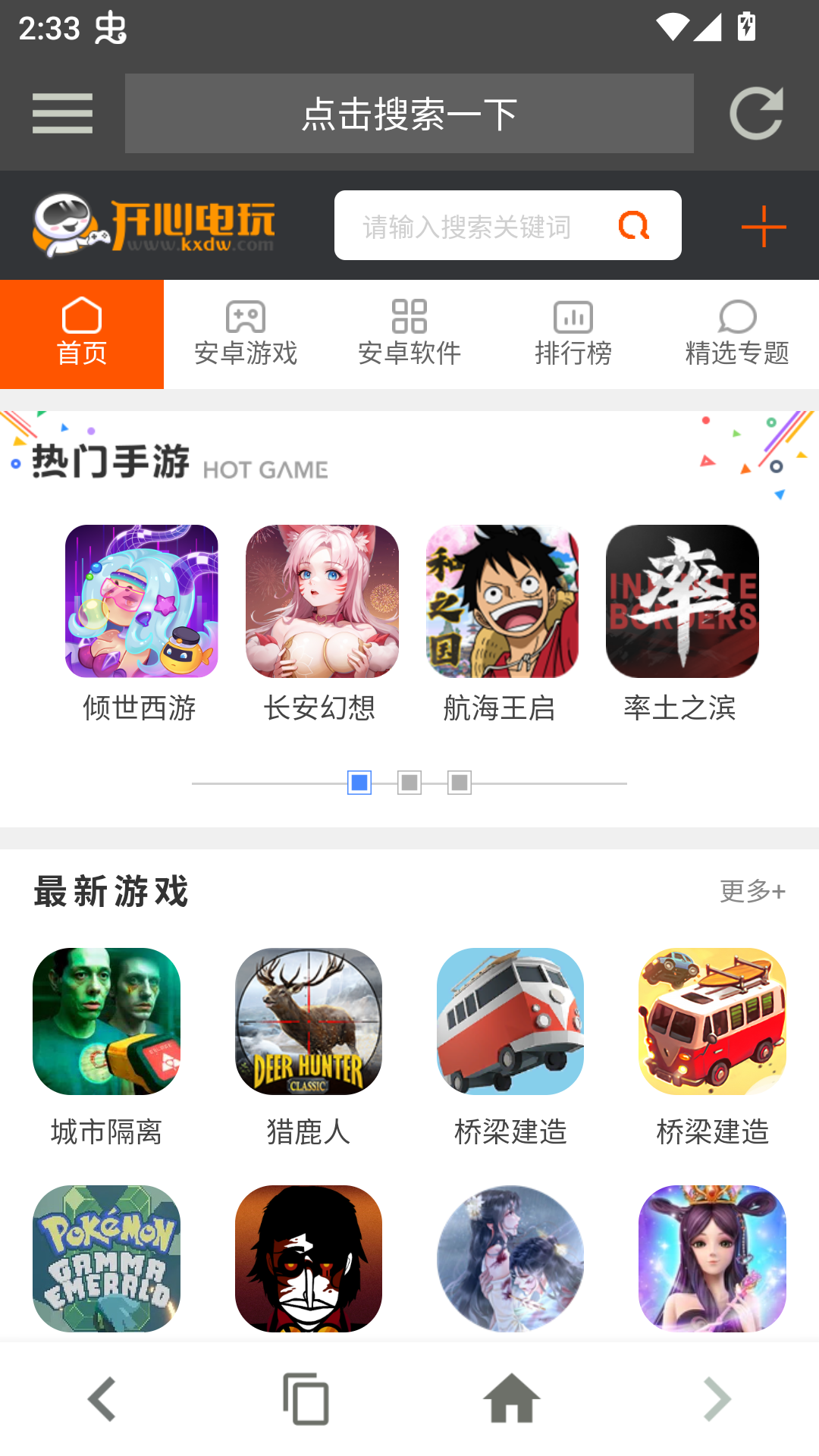Reload the current page
Screen dimensions: 819x1456
pyautogui.click(x=756, y=114)
